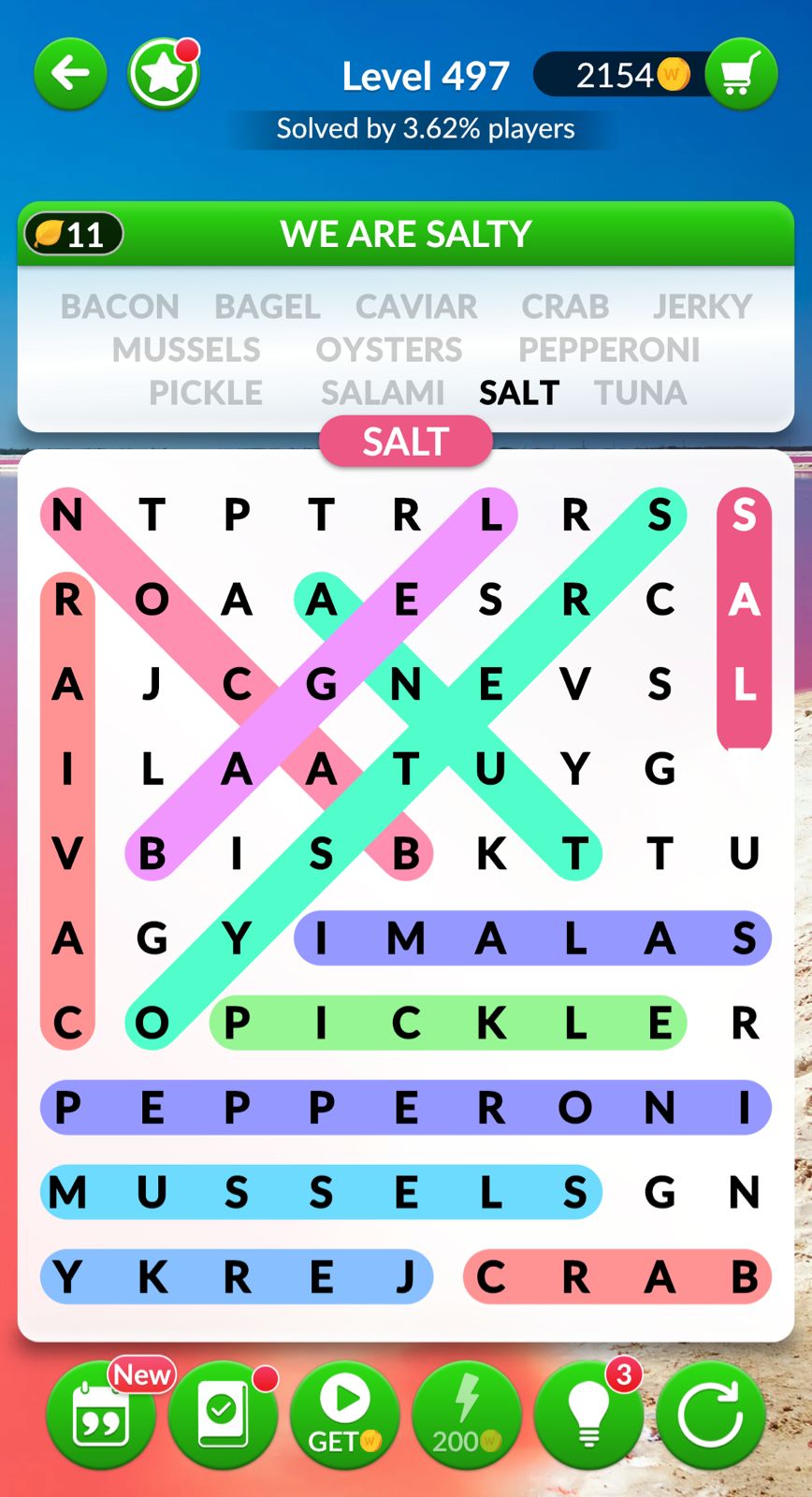Open the checklist tasks book
This screenshot has height=1497, width=812.
tap(223, 1415)
